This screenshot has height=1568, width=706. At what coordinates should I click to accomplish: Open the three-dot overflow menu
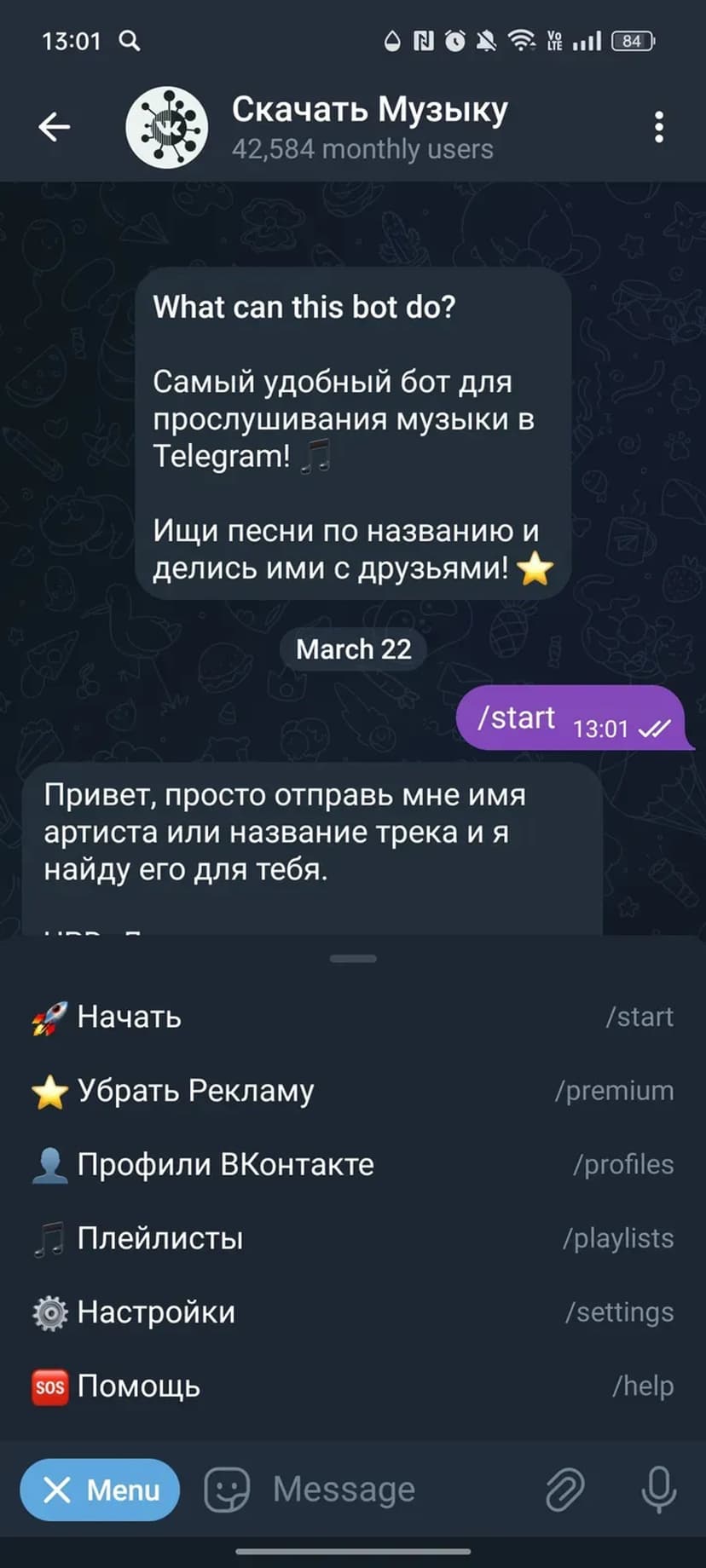click(x=658, y=127)
